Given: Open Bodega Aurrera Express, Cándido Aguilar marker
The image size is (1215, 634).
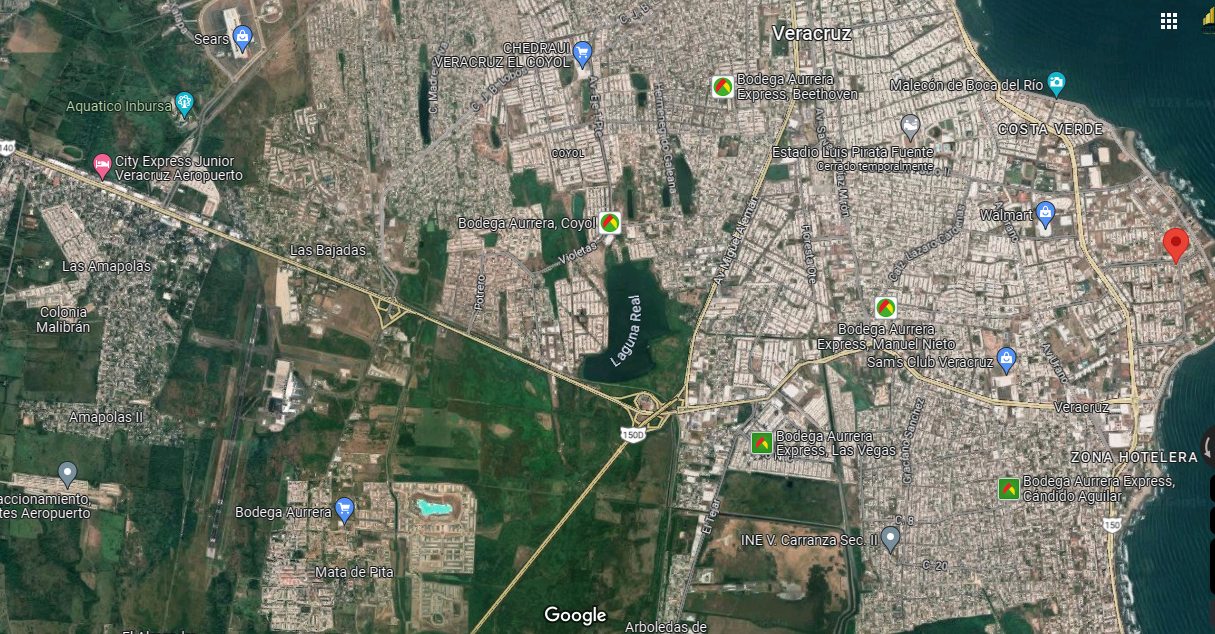Looking at the screenshot, I should (1009, 489).
